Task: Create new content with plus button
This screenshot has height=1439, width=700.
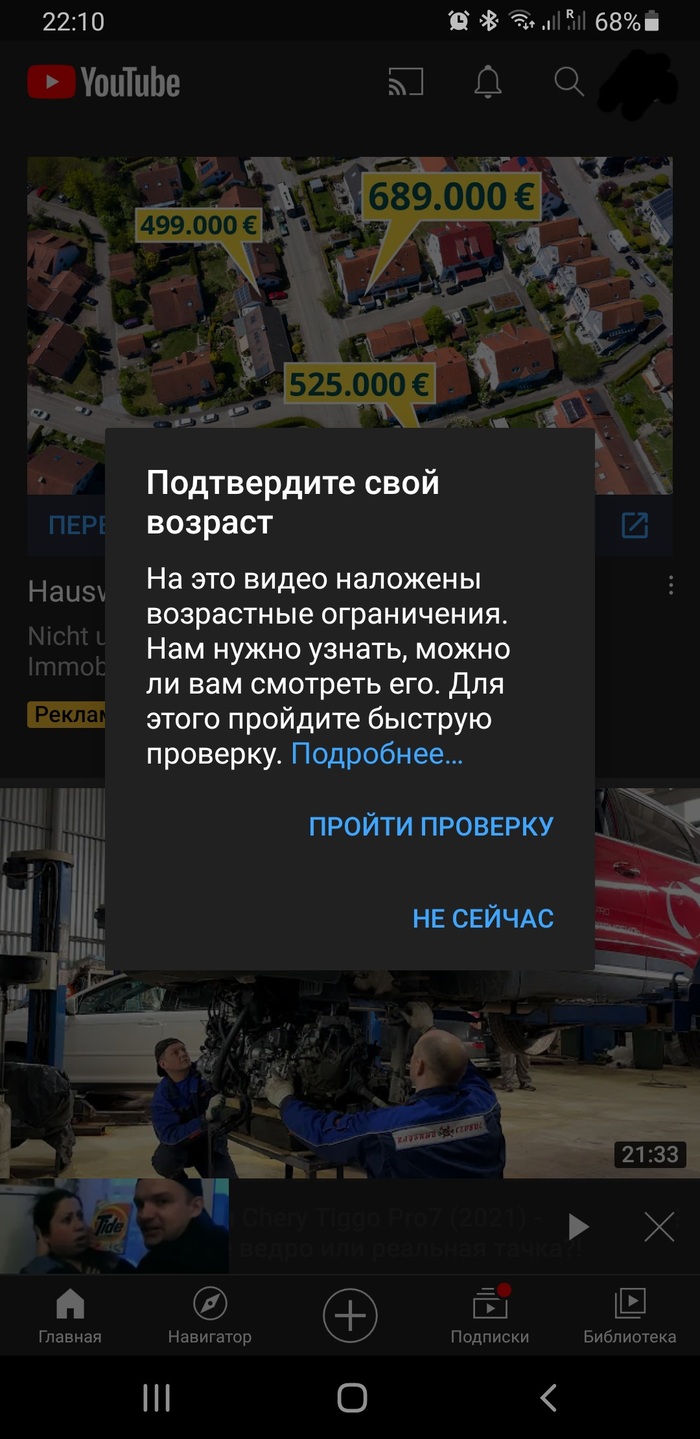Action: (x=350, y=1314)
